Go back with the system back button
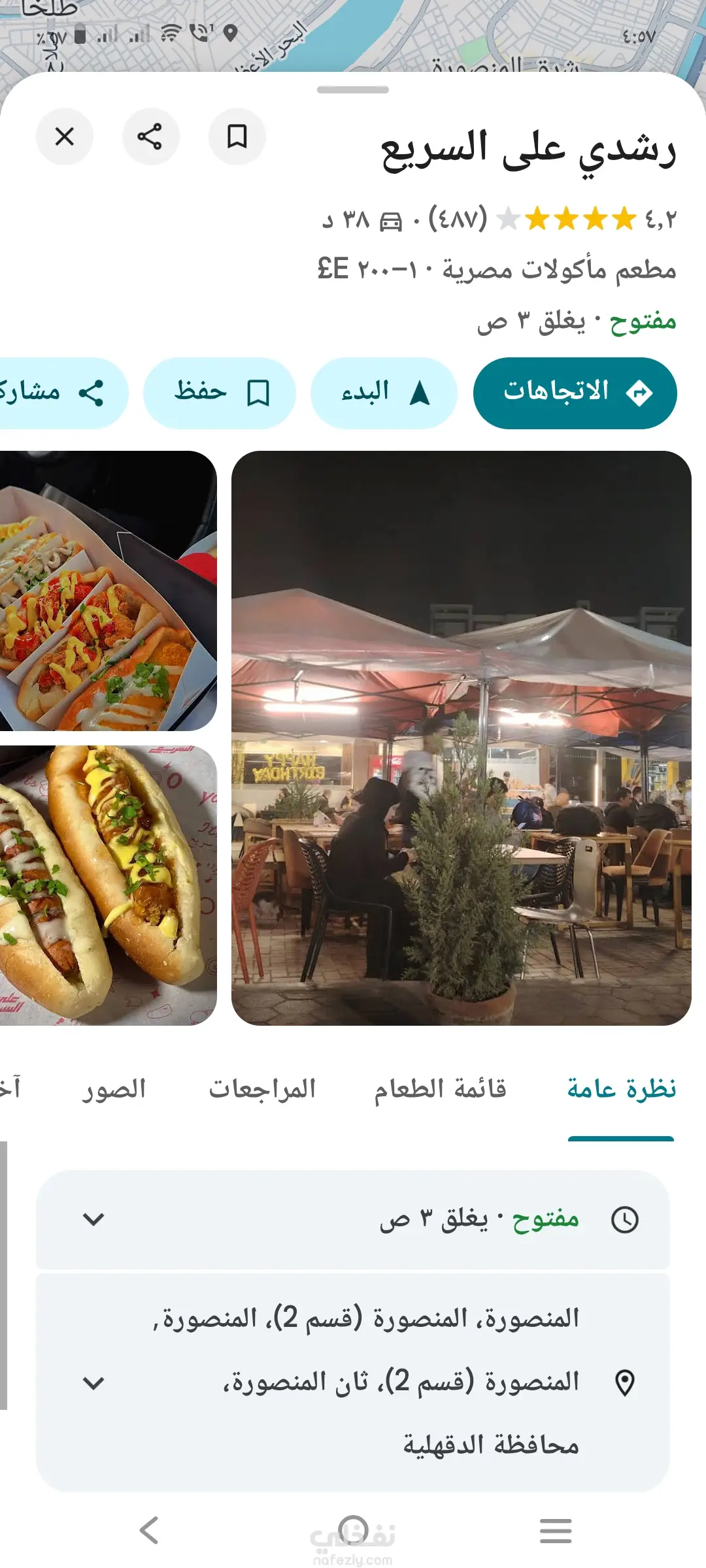This screenshot has height=1568, width=706. click(150, 1530)
